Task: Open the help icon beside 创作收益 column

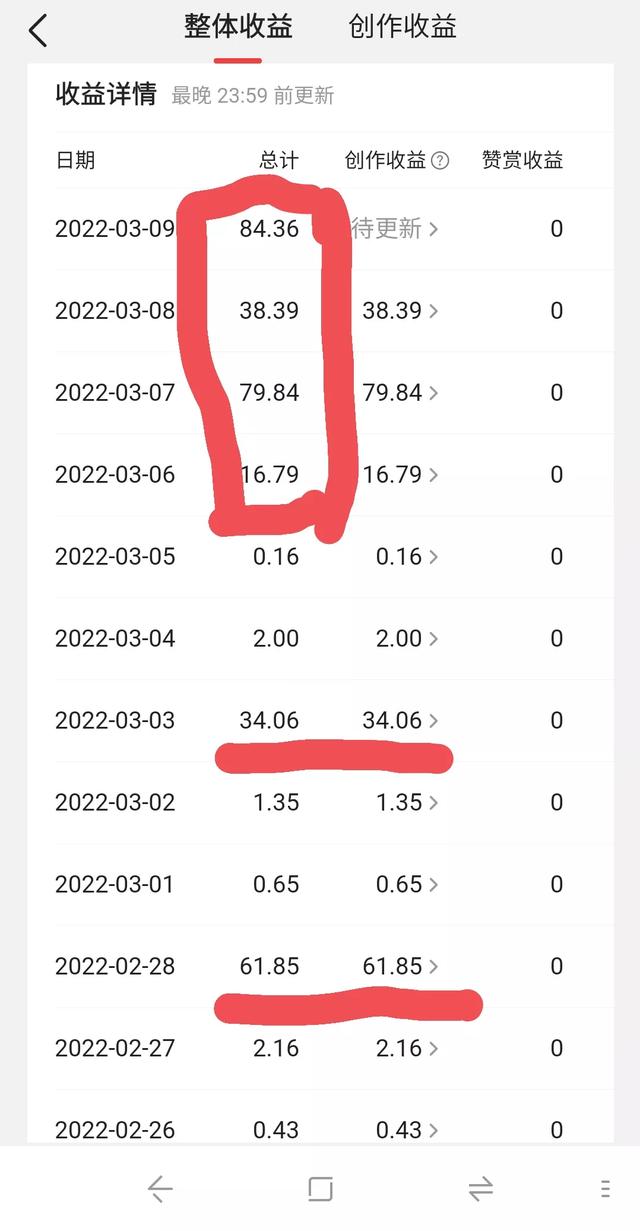Action: tap(440, 161)
